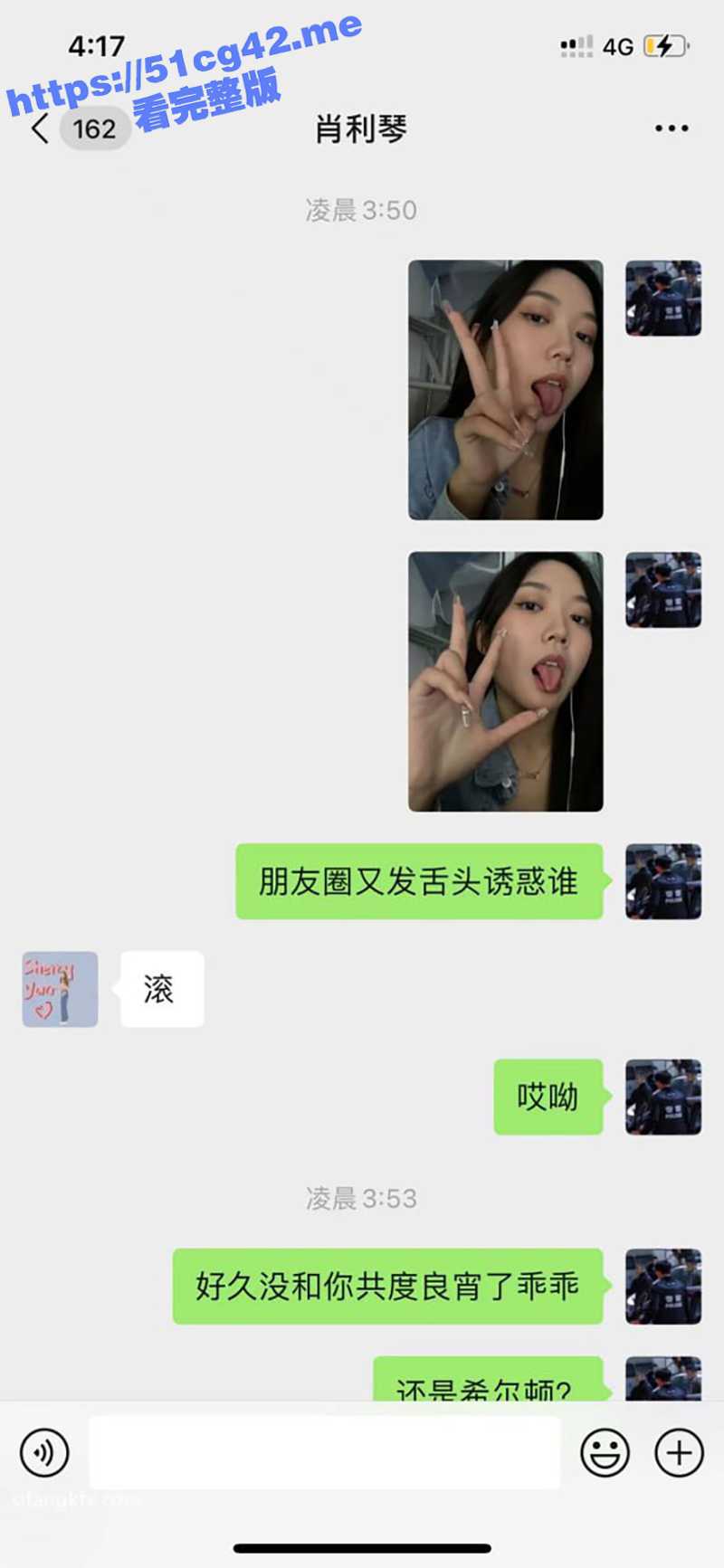This screenshot has width=724, height=1568.
Task: Tap the timestamp 凌晨 3:53
Action: pos(361,1199)
